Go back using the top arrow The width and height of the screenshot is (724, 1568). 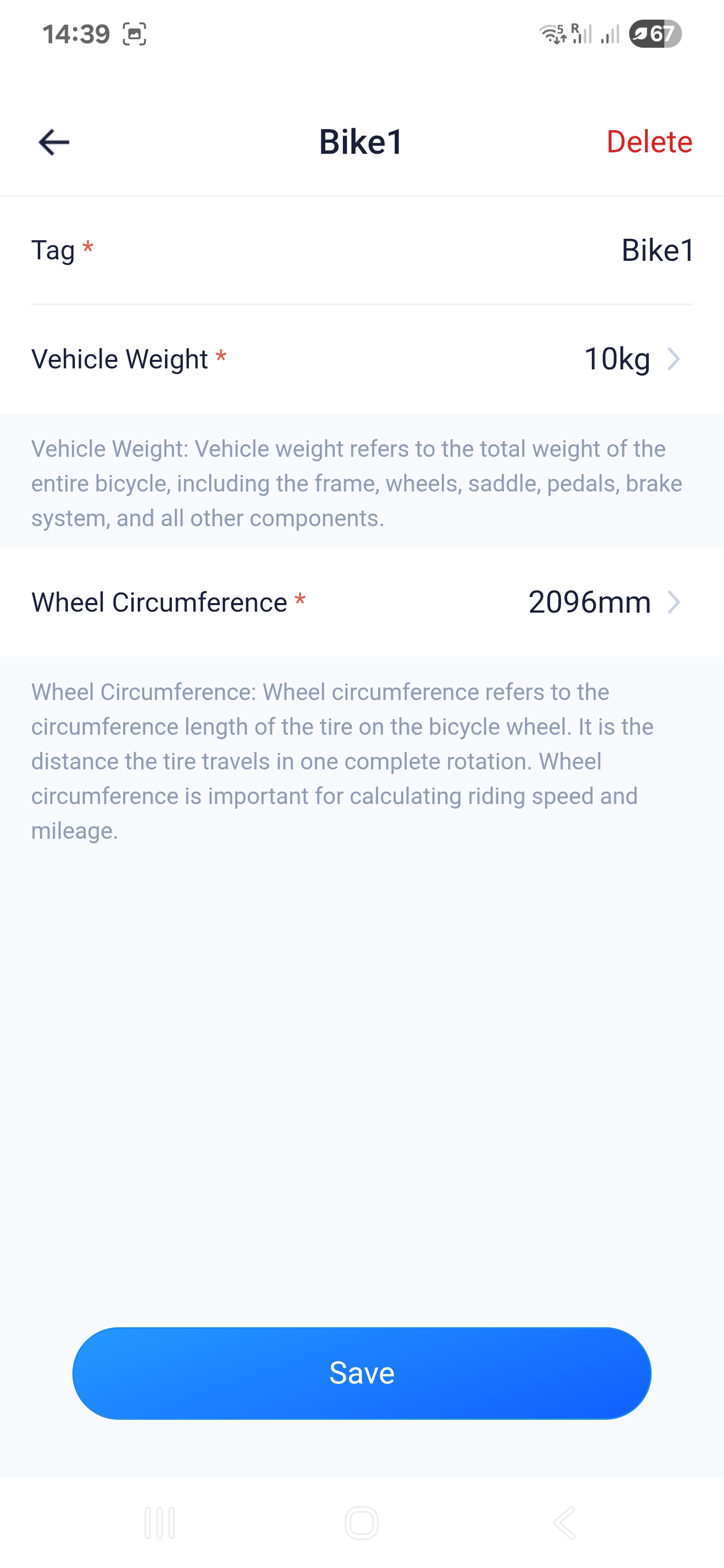(54, 142)
